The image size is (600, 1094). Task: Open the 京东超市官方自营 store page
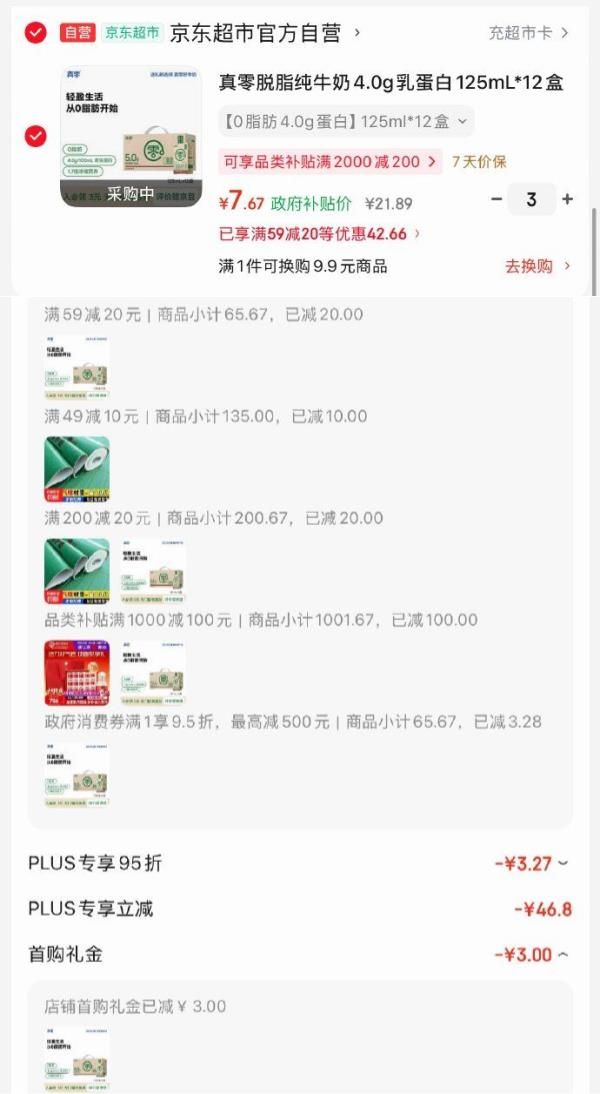coord(265,33)
